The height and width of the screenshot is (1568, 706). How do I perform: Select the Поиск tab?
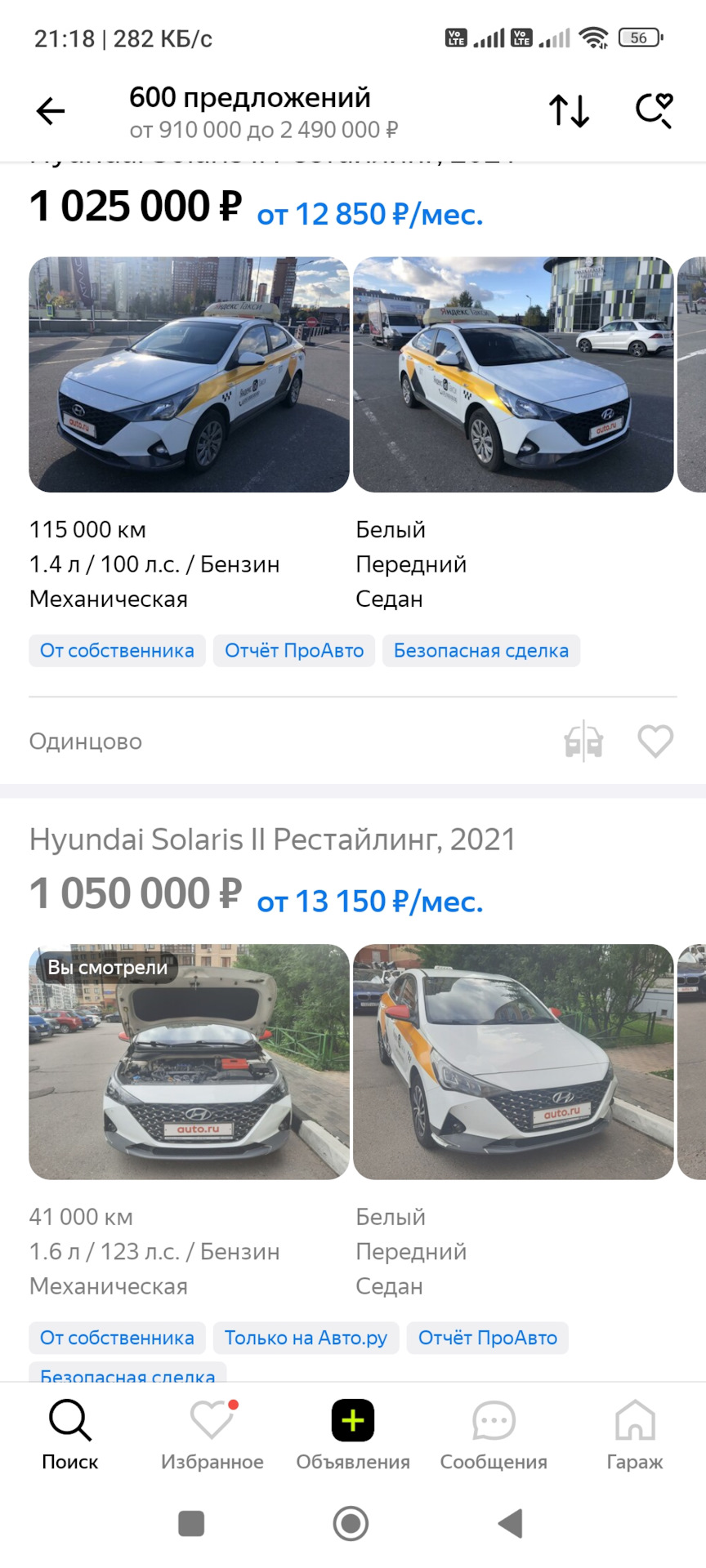pos(70,1434)
